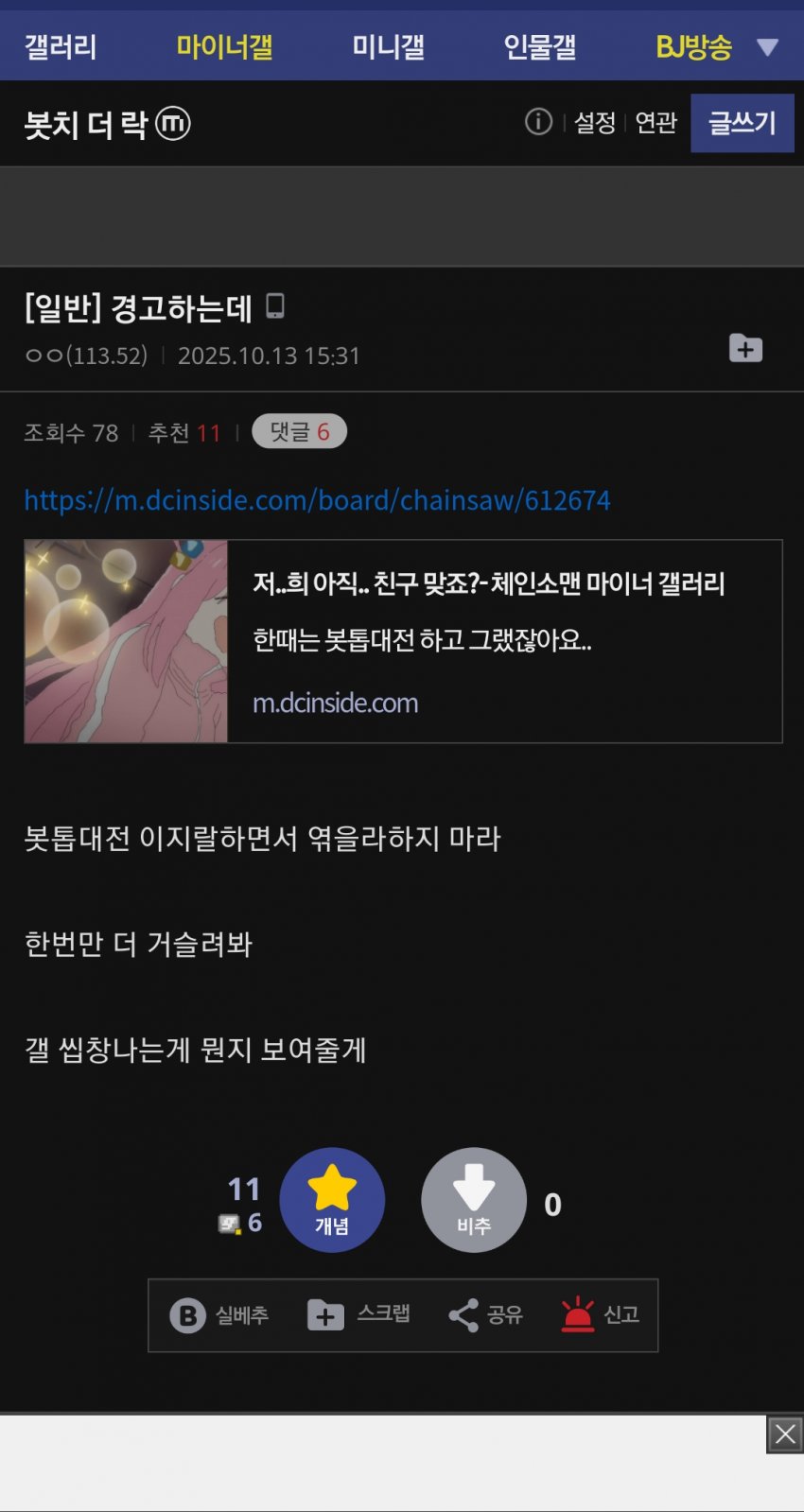The image size is (804, 1512).
Task: Open gallery 설정
Action: [594, 123]
